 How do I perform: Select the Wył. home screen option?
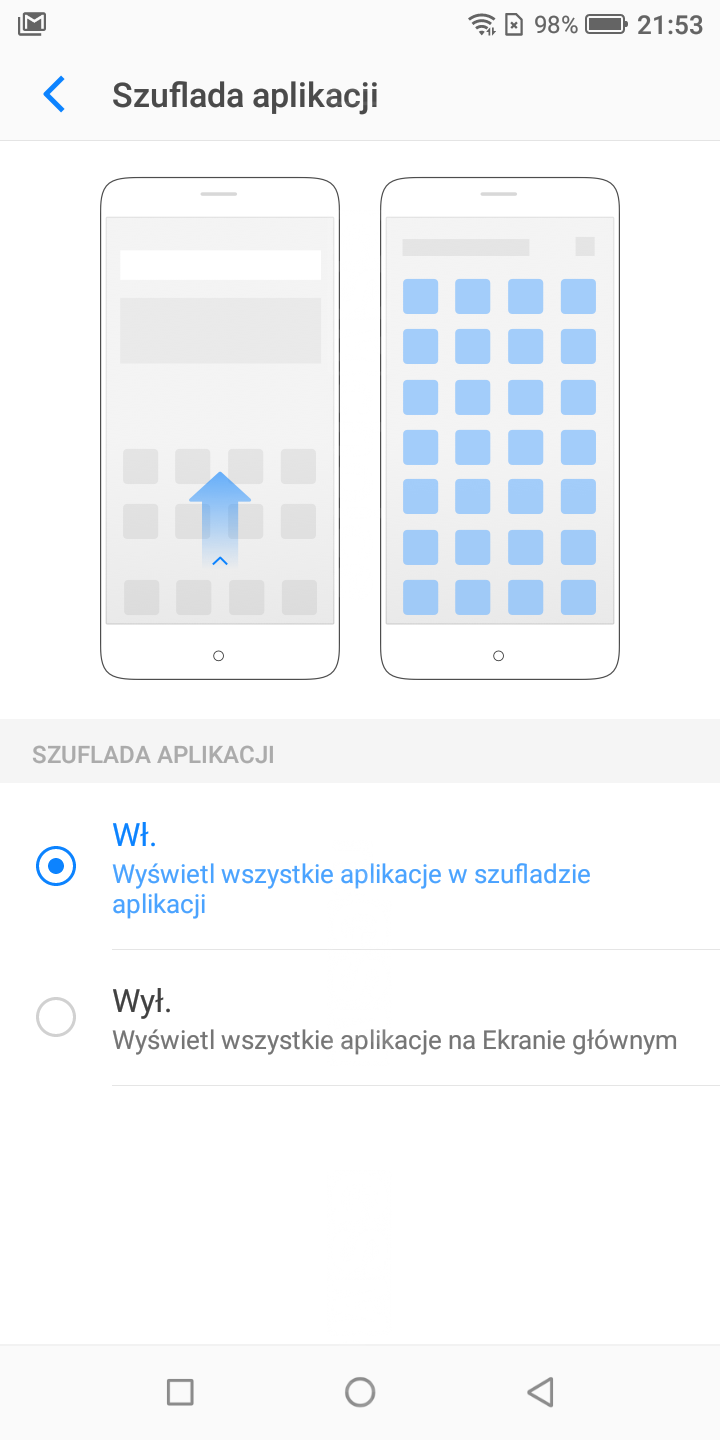click(56, 1017)
